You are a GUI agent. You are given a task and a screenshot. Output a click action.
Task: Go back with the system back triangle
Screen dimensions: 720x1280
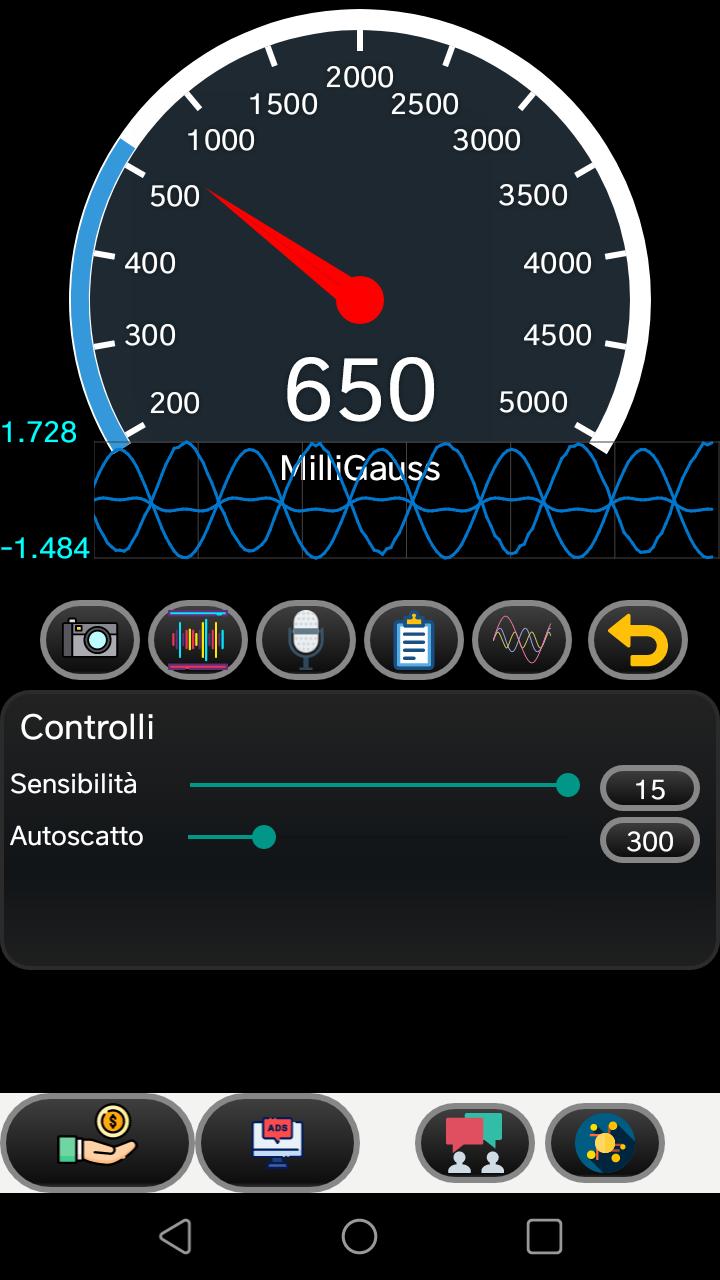point(176,1237)
